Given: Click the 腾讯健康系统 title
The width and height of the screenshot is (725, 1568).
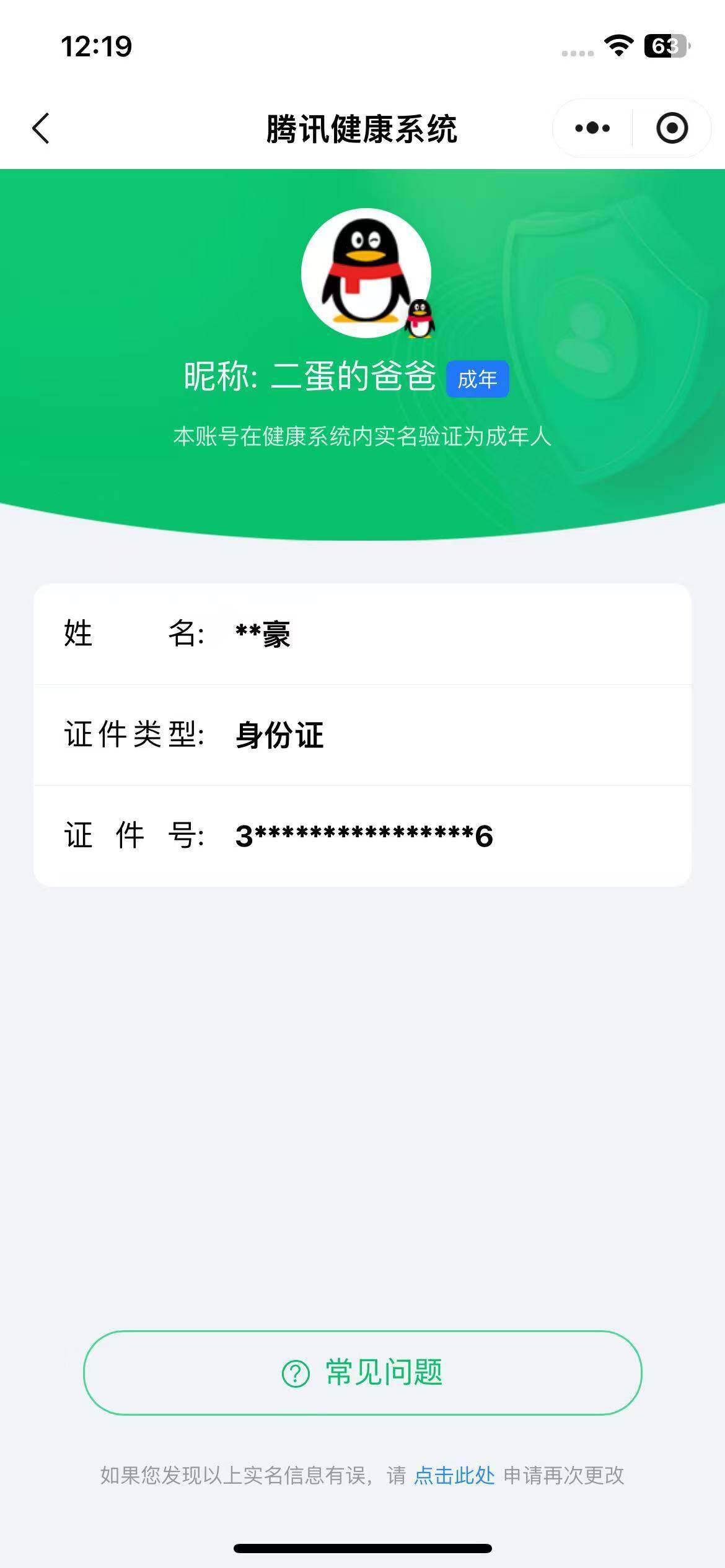Looking at the screenshot, I should coord(362,128).
